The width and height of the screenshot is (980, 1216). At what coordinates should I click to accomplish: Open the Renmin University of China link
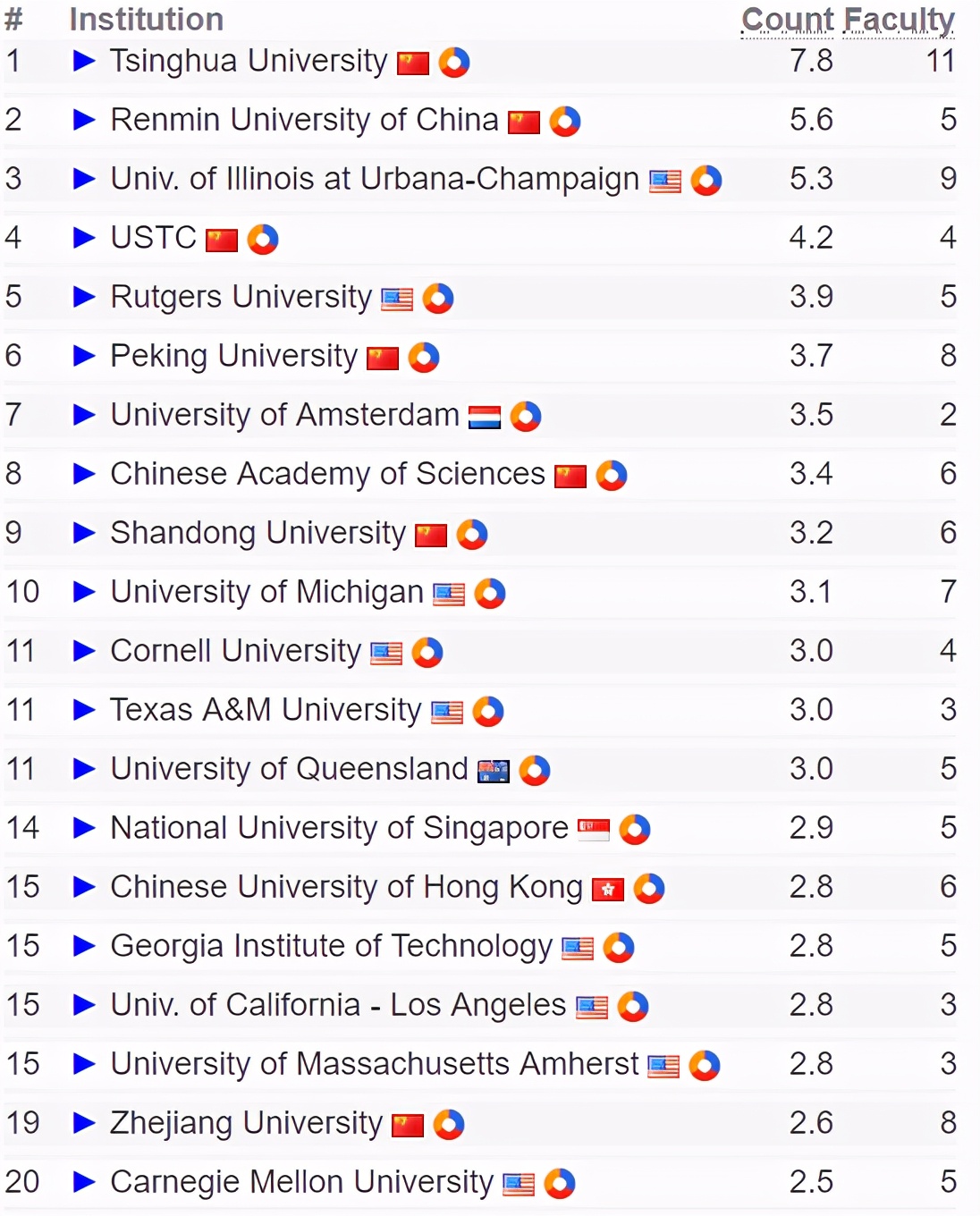pos(304,120)
